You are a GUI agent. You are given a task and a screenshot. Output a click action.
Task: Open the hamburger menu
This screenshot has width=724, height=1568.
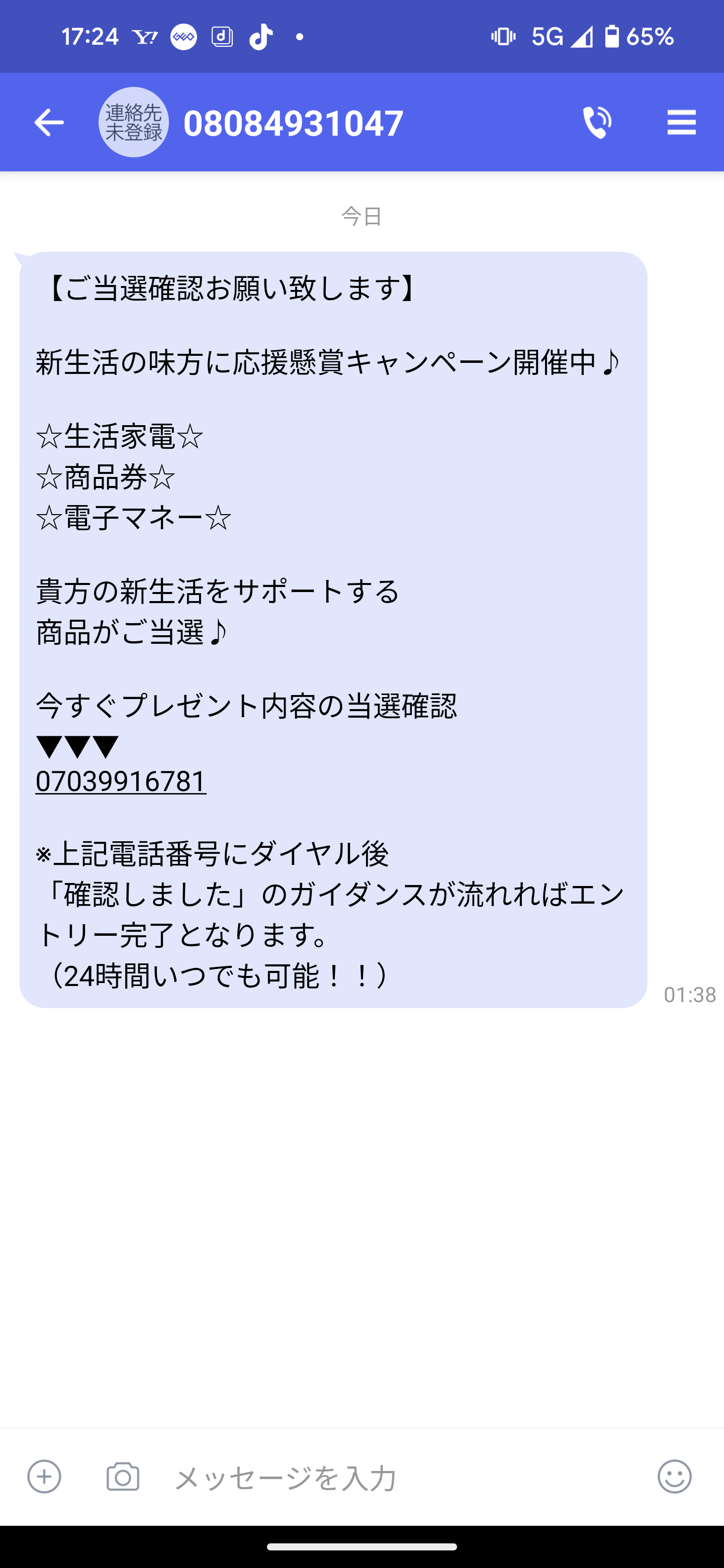pos(681,123)
